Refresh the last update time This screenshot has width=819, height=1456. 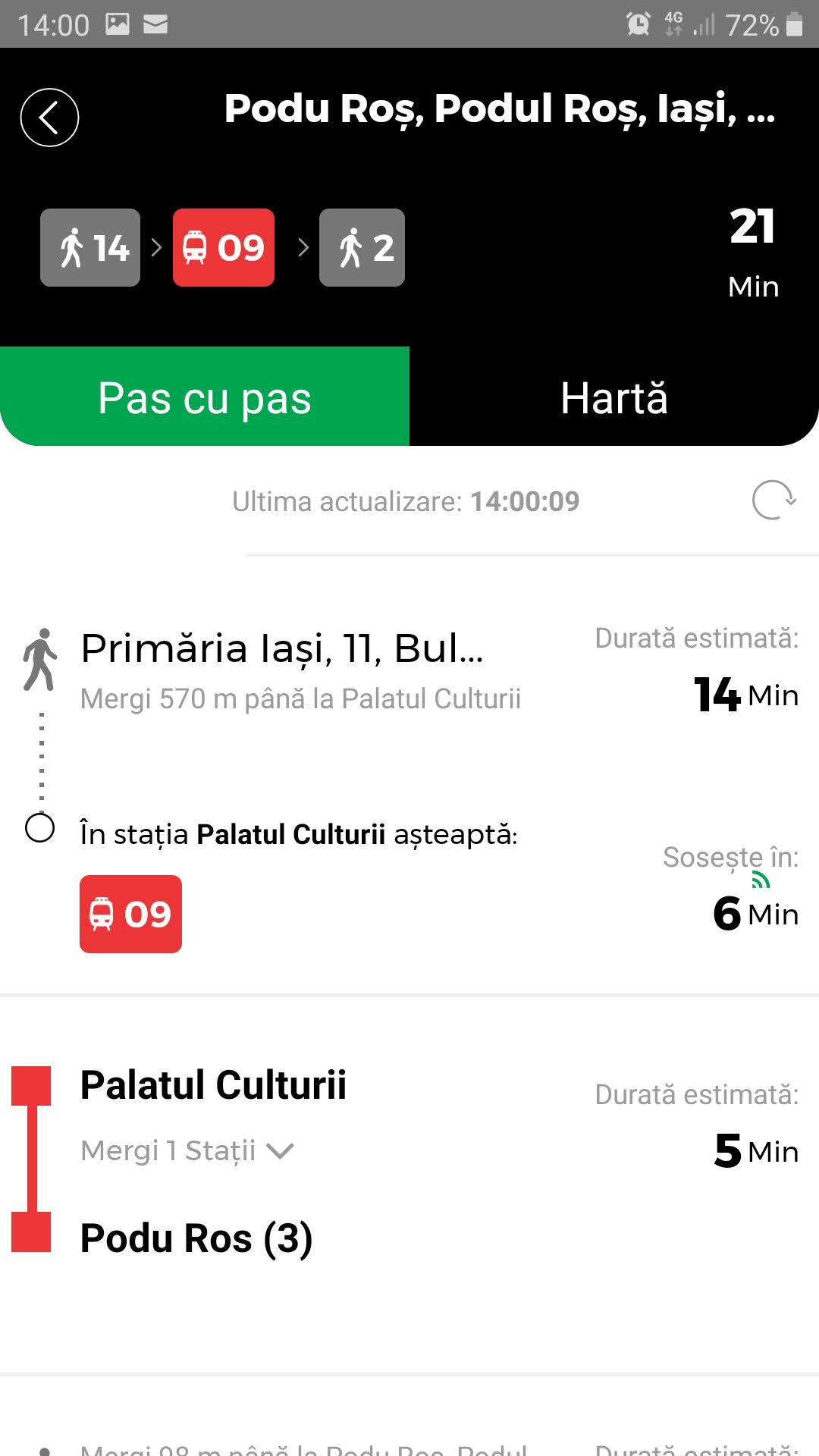coord(773,500)
